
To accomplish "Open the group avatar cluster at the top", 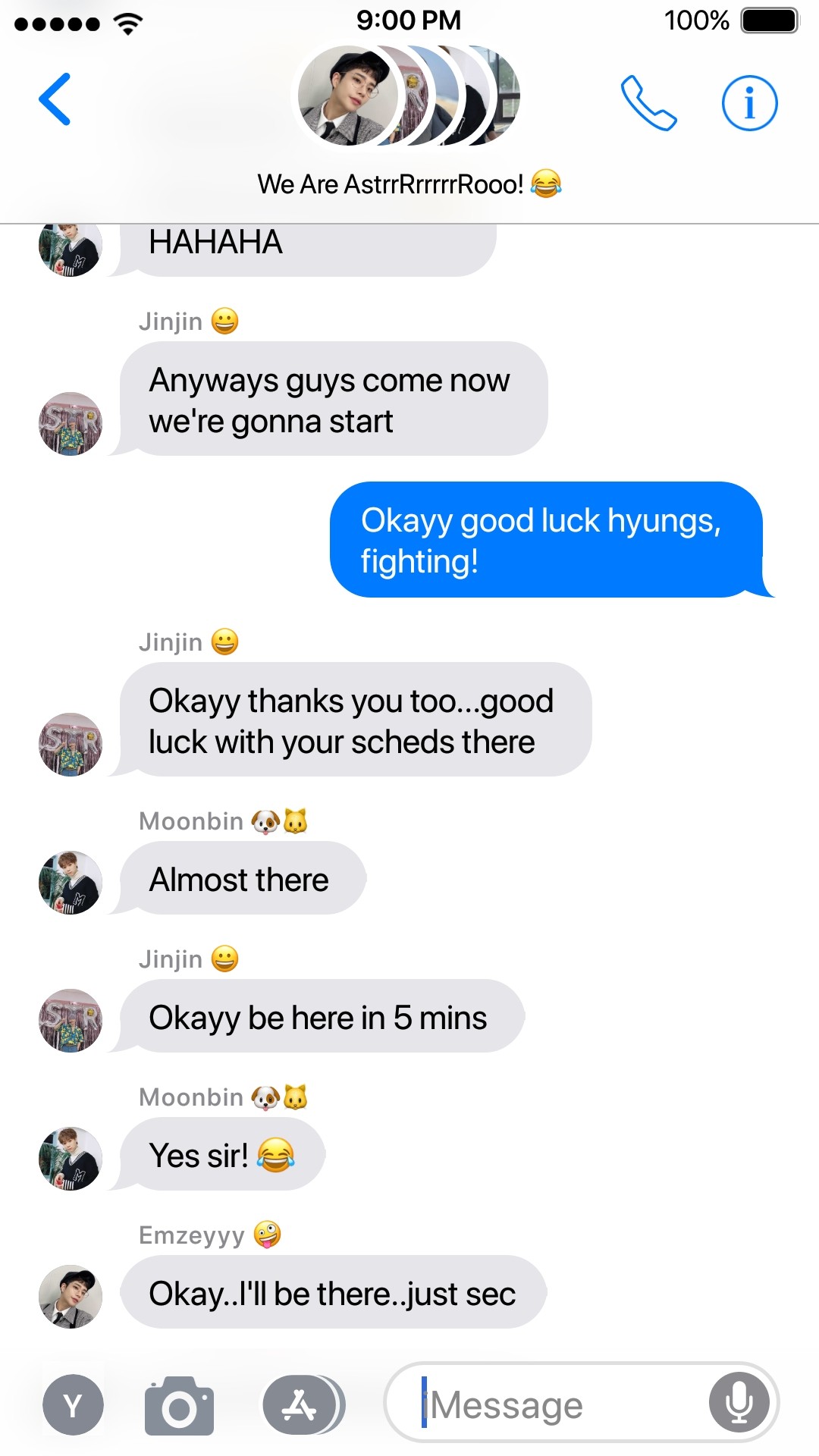I will pos(407,96).
